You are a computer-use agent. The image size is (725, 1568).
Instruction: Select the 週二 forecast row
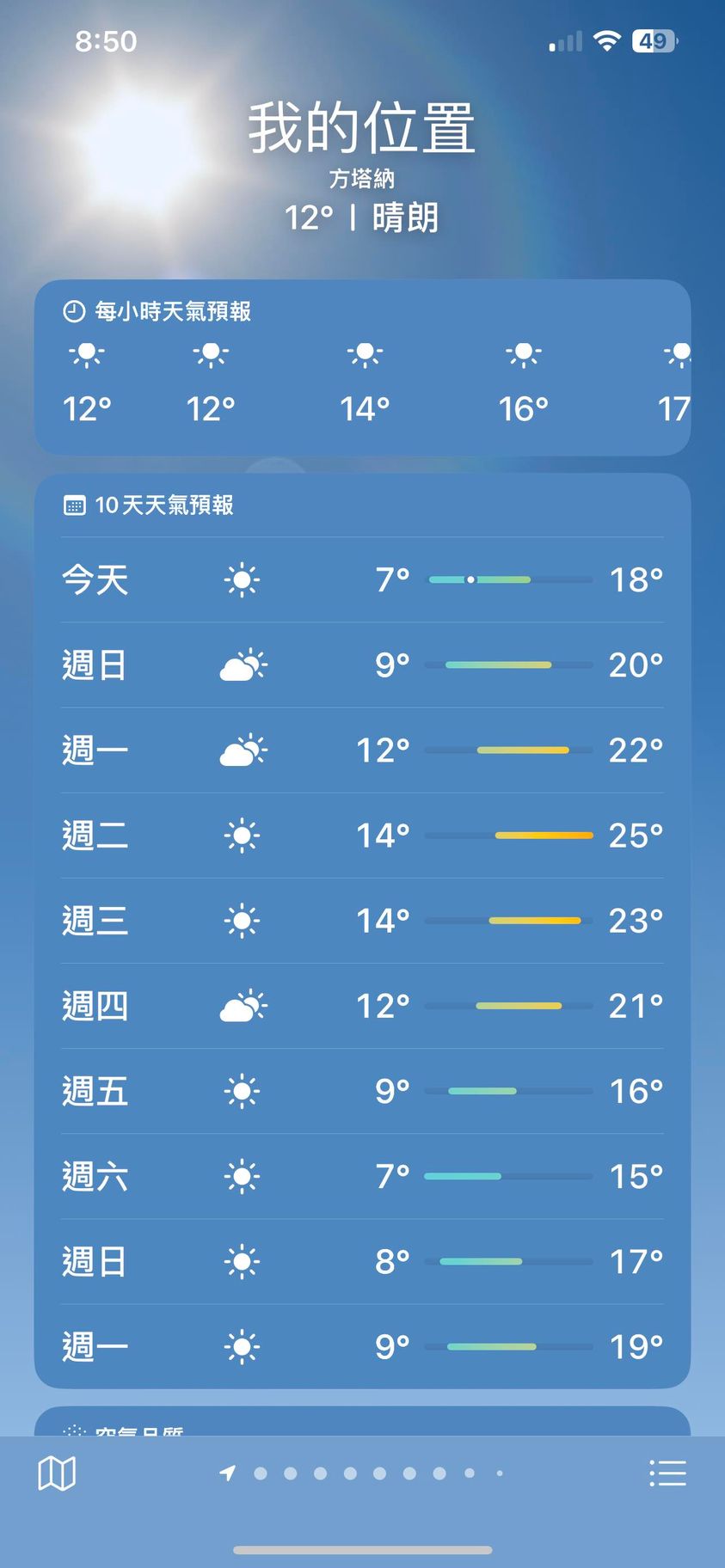tap(362, 835)
